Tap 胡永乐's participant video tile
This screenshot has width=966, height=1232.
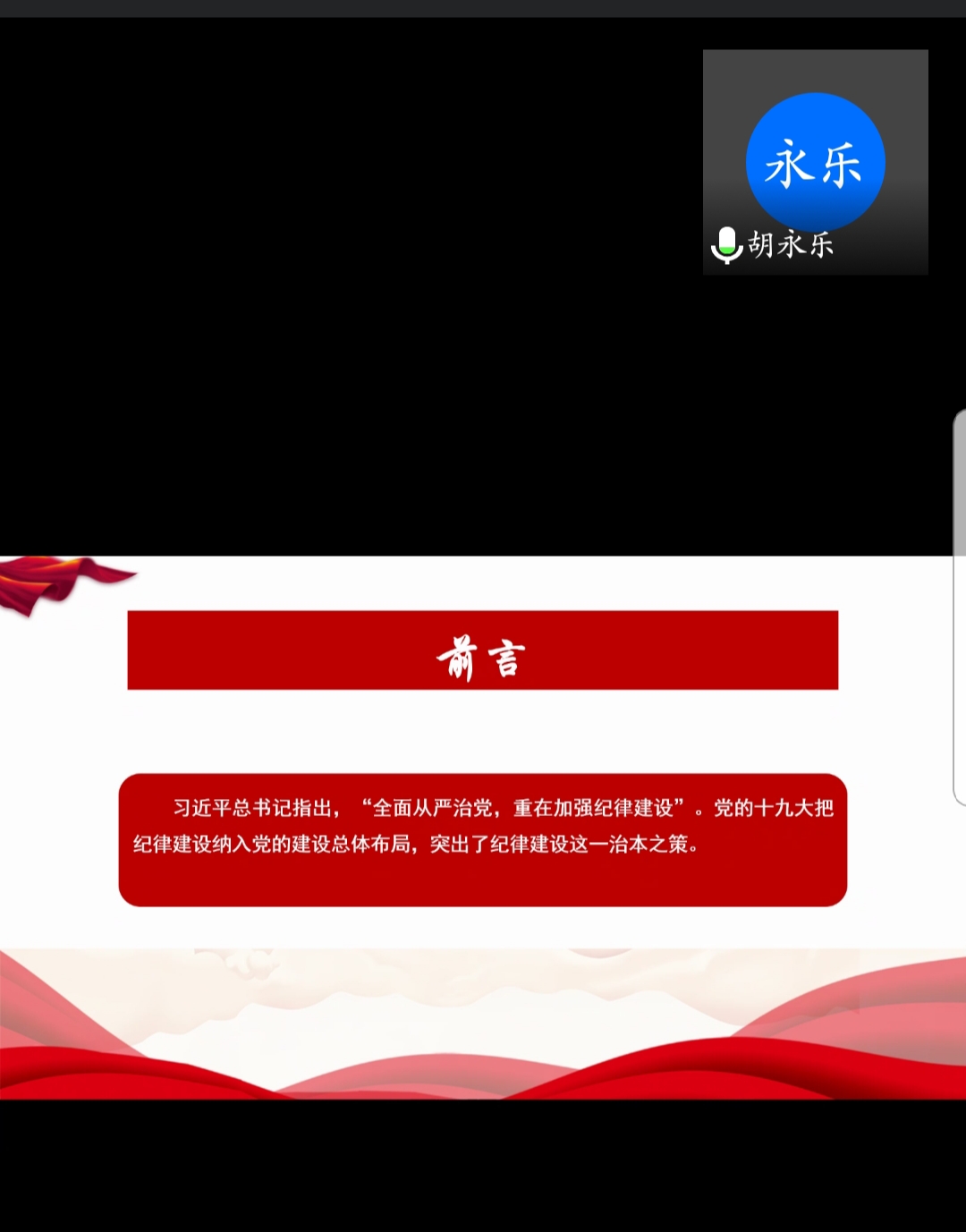click(815, 162)
